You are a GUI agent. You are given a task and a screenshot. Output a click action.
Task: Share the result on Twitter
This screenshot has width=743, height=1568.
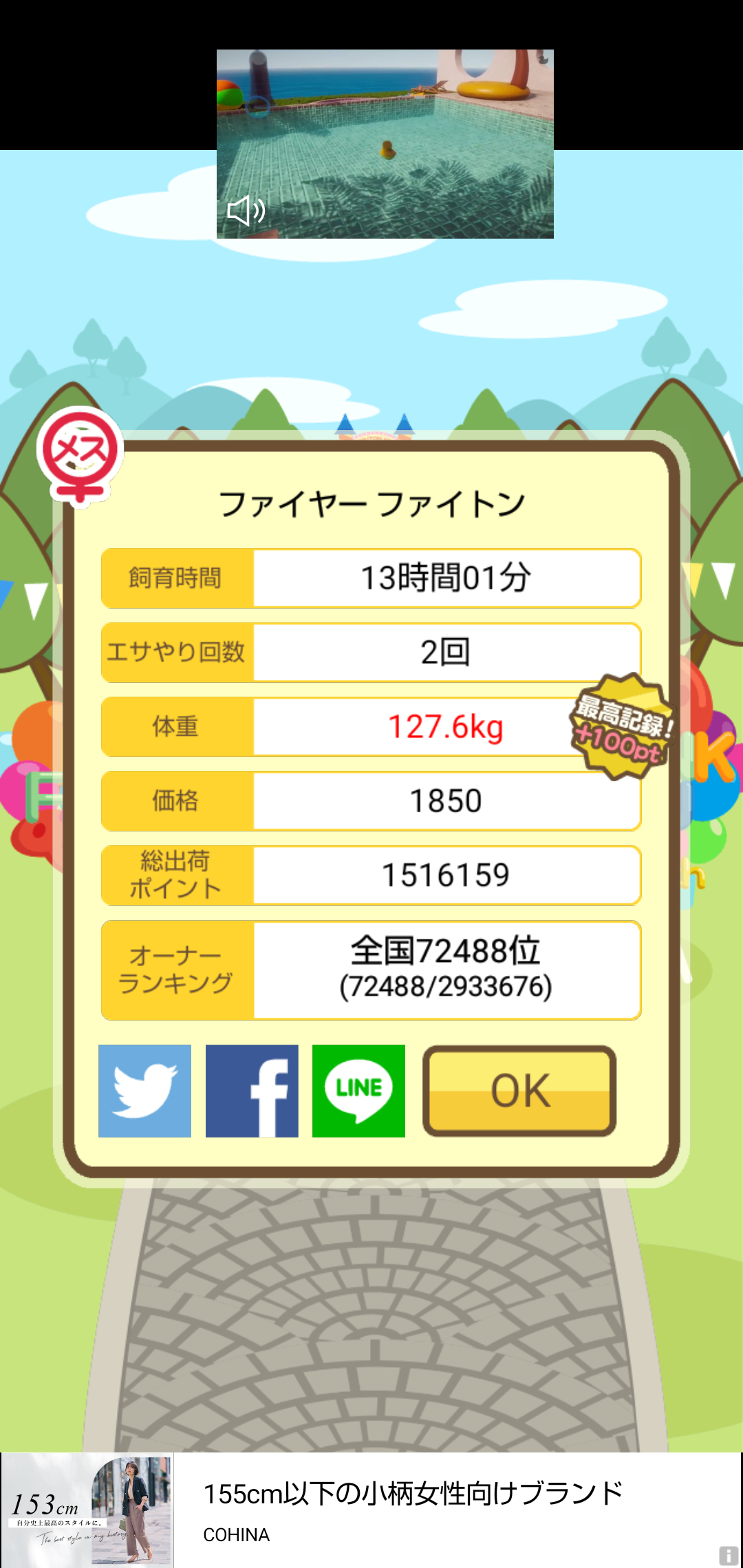[x=144, y=1091]
